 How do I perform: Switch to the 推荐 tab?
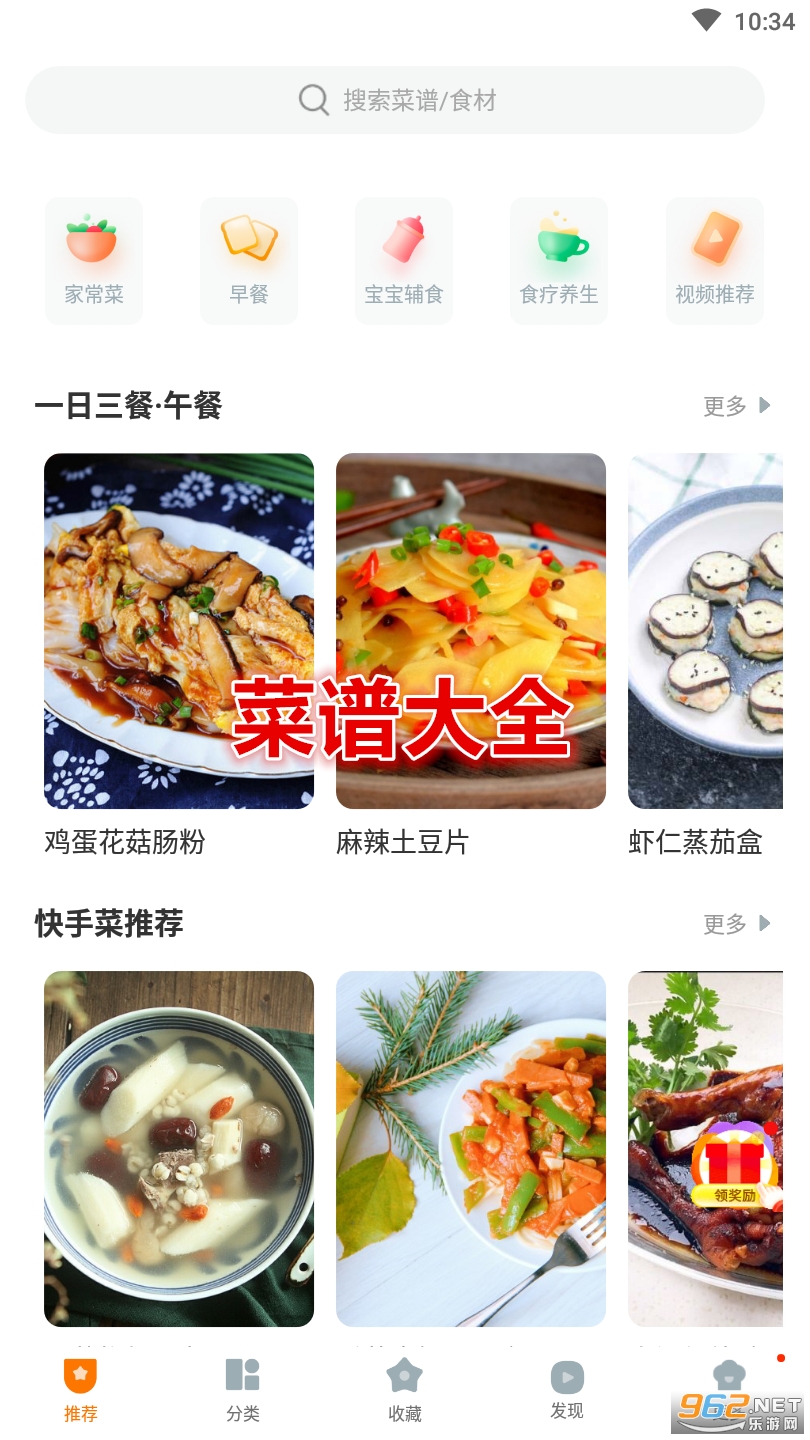[81, 1390]
